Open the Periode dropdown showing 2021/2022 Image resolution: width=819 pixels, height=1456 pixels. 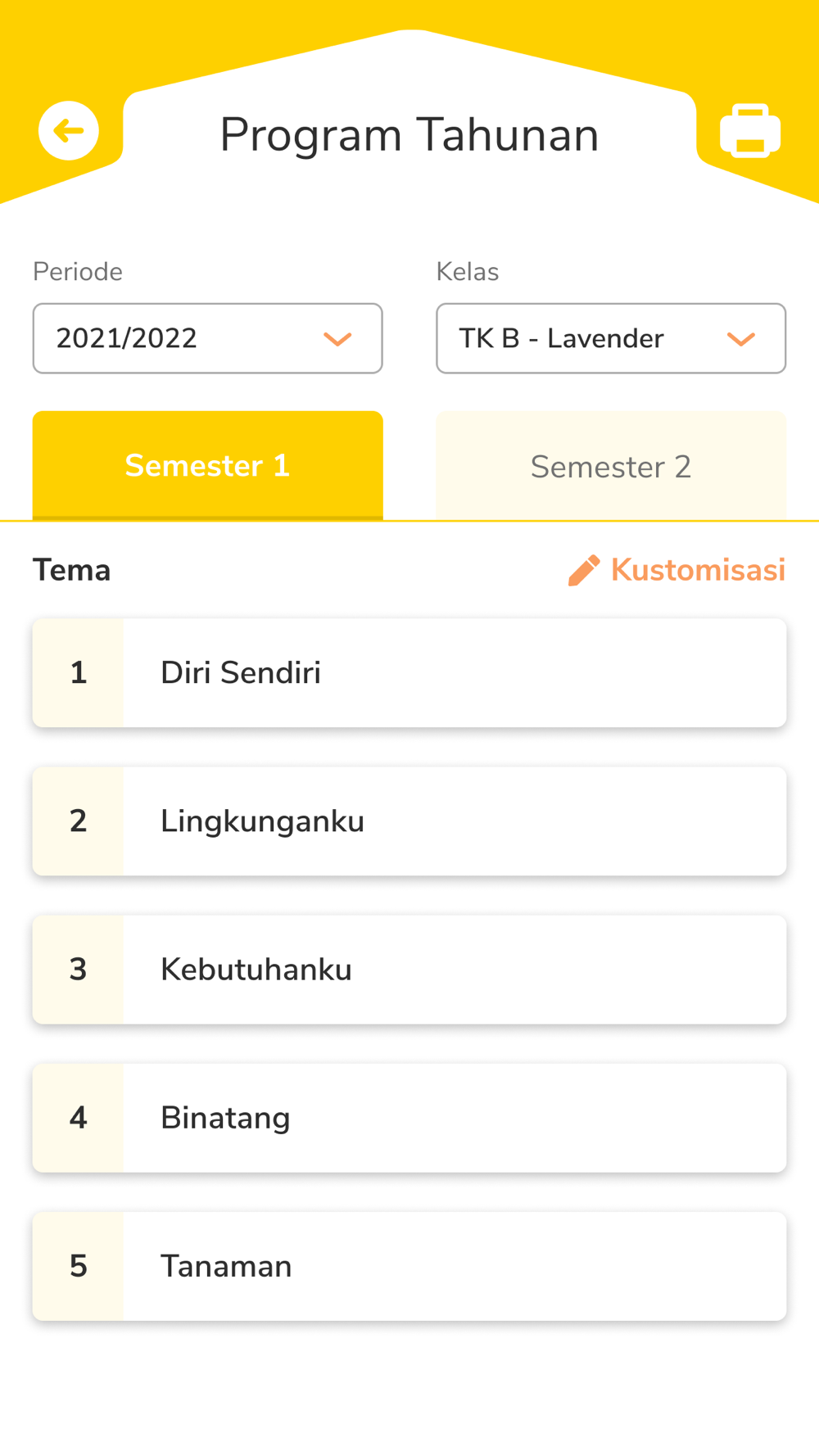[x=207, y=338]
